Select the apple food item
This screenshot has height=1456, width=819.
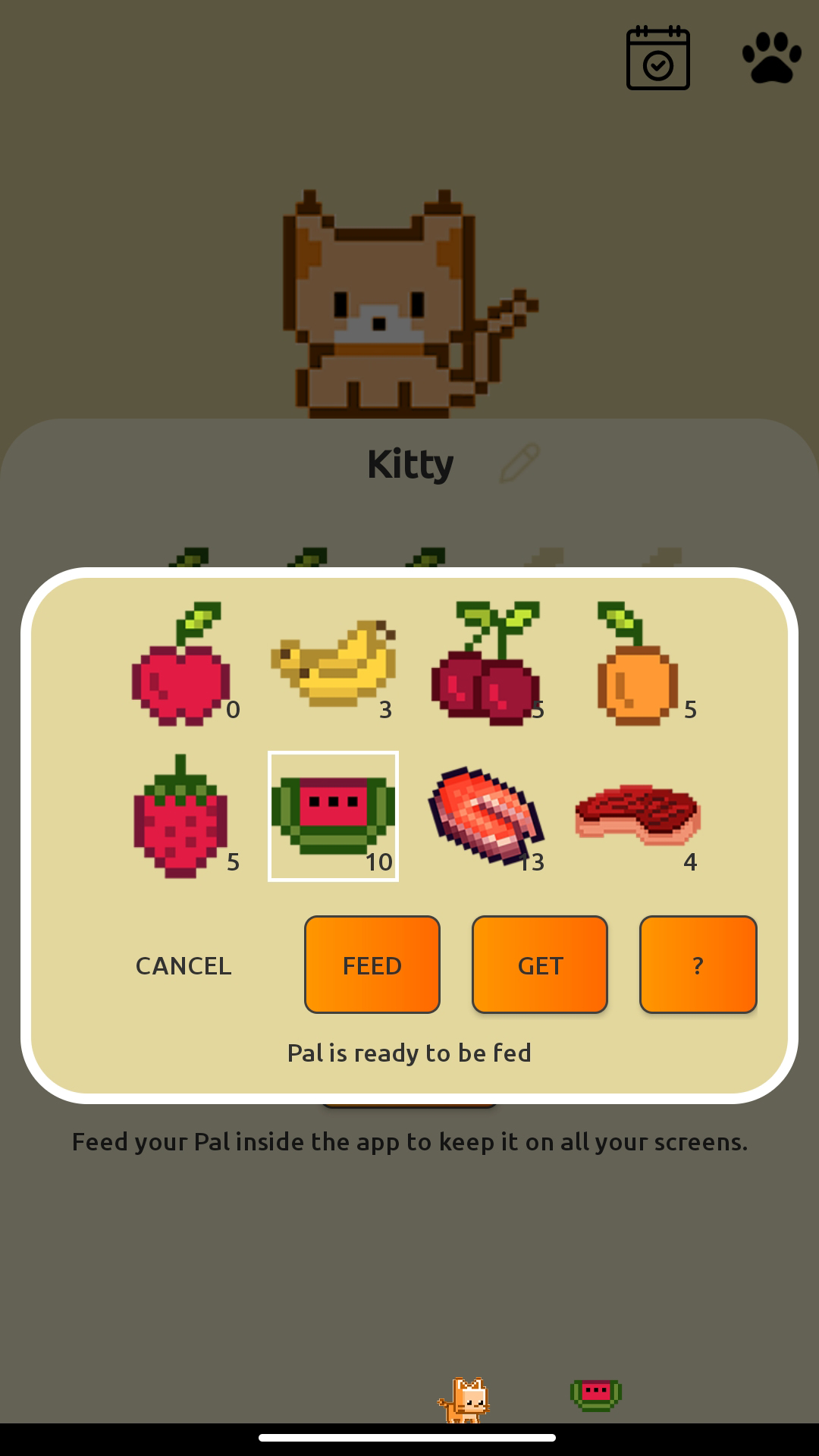coord(181,664)
